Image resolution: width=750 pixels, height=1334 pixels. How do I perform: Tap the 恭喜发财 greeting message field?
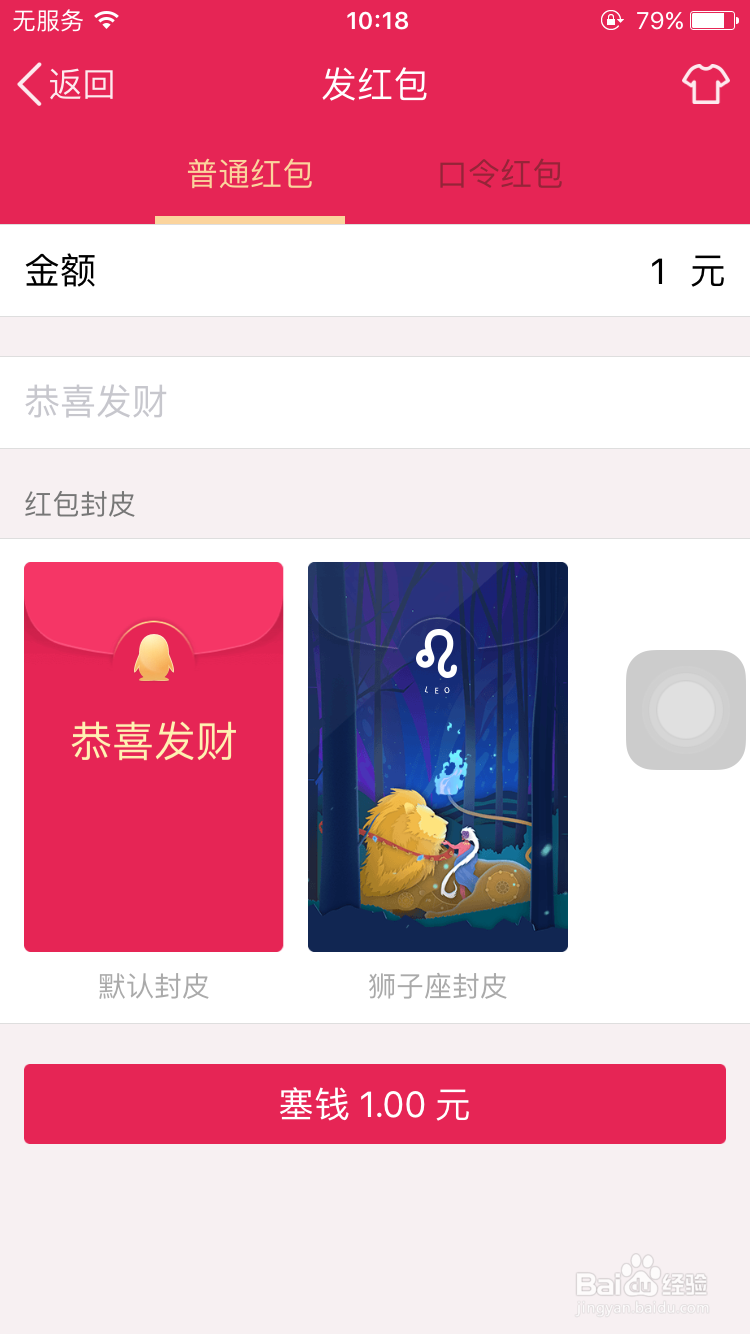click(375, 403)
